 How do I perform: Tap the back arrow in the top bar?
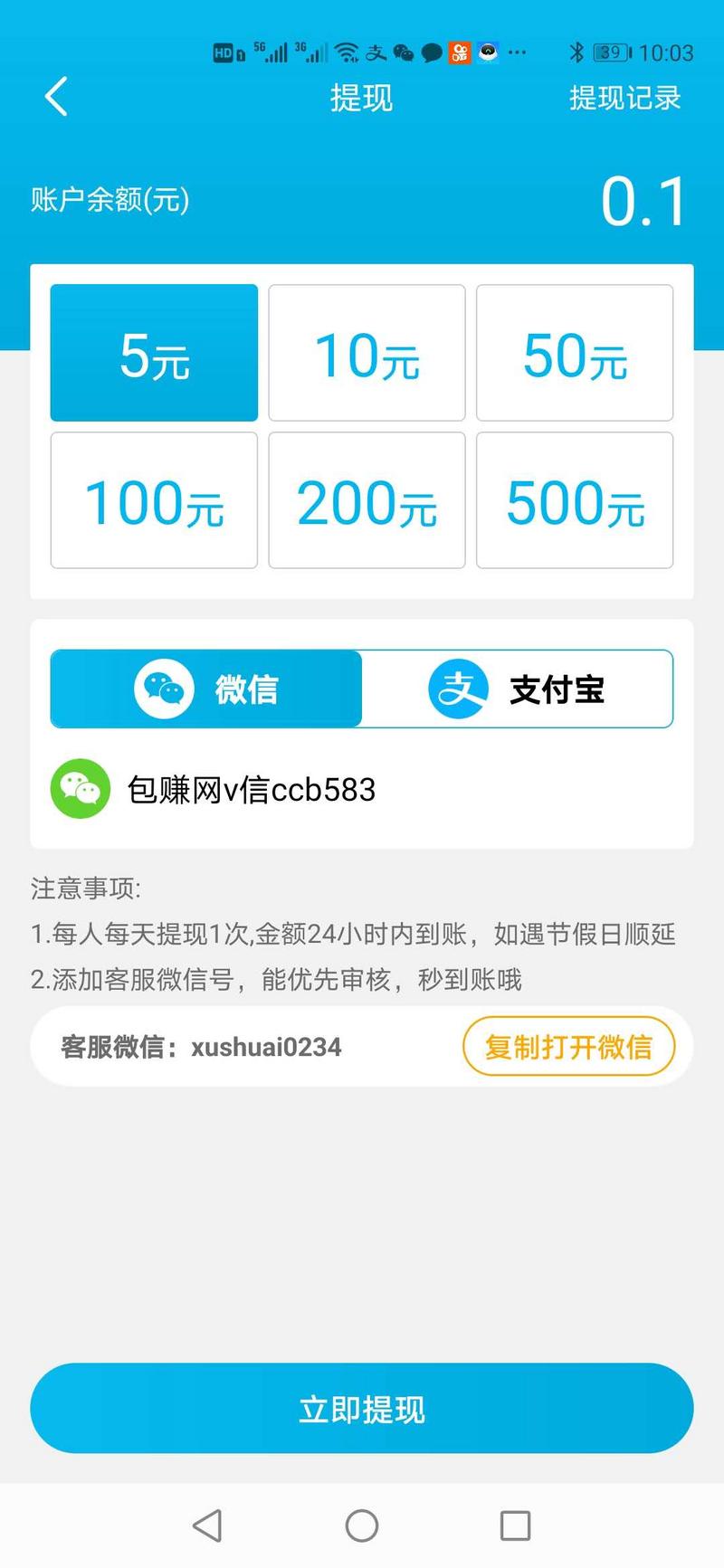[56, 97]
